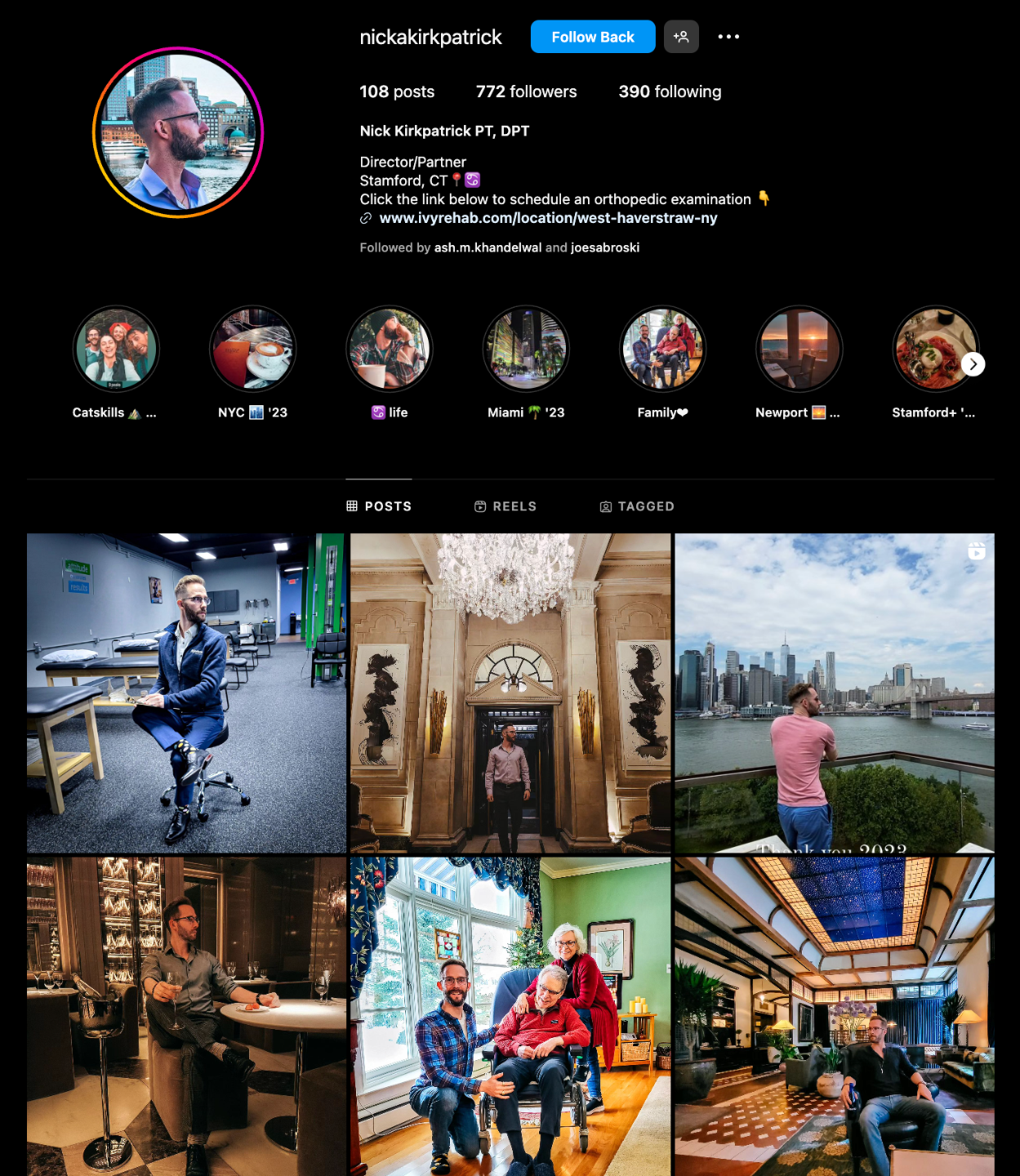Image resolution: width=1020 pixels, height=1176 pixels.
Task: Tap the Follow Back button
Action: click(593, 37)
